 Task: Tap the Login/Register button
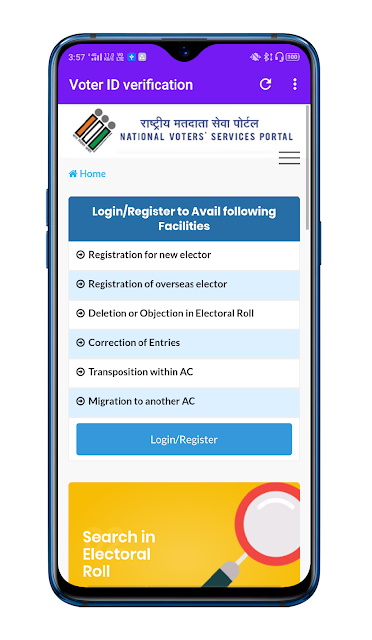pos(184,439)
